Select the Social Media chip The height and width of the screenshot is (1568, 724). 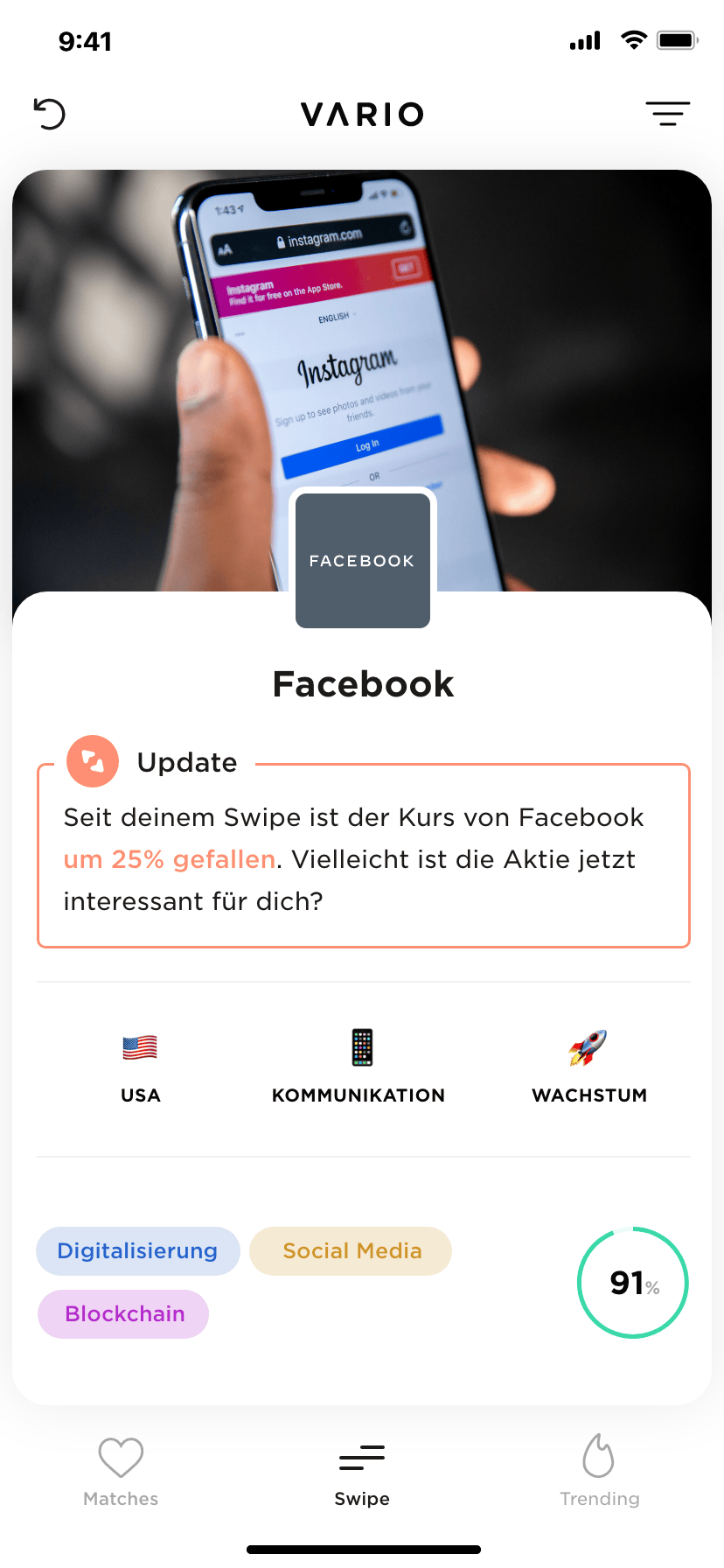coord(352,1251)
